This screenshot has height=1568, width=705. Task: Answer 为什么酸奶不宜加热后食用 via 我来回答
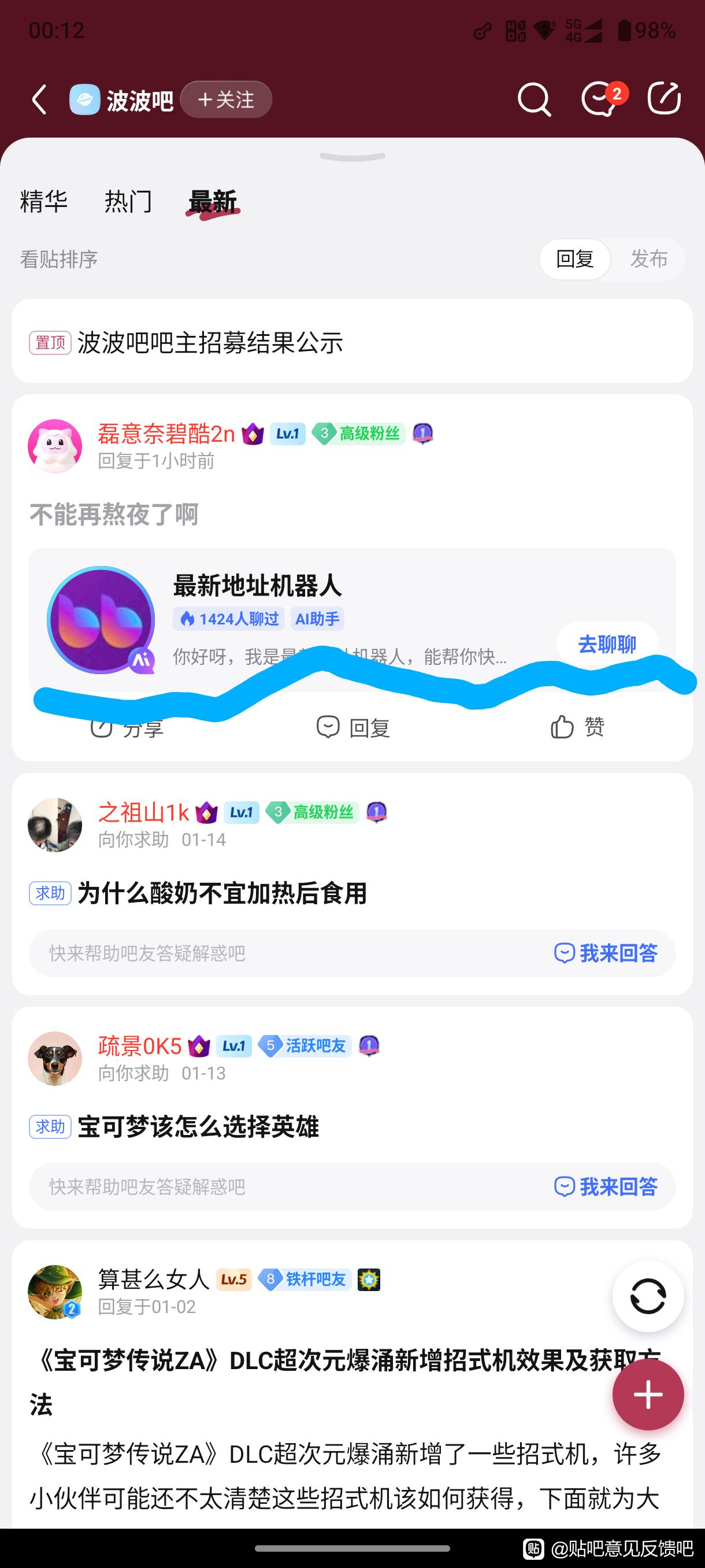(x=606, y=953)
